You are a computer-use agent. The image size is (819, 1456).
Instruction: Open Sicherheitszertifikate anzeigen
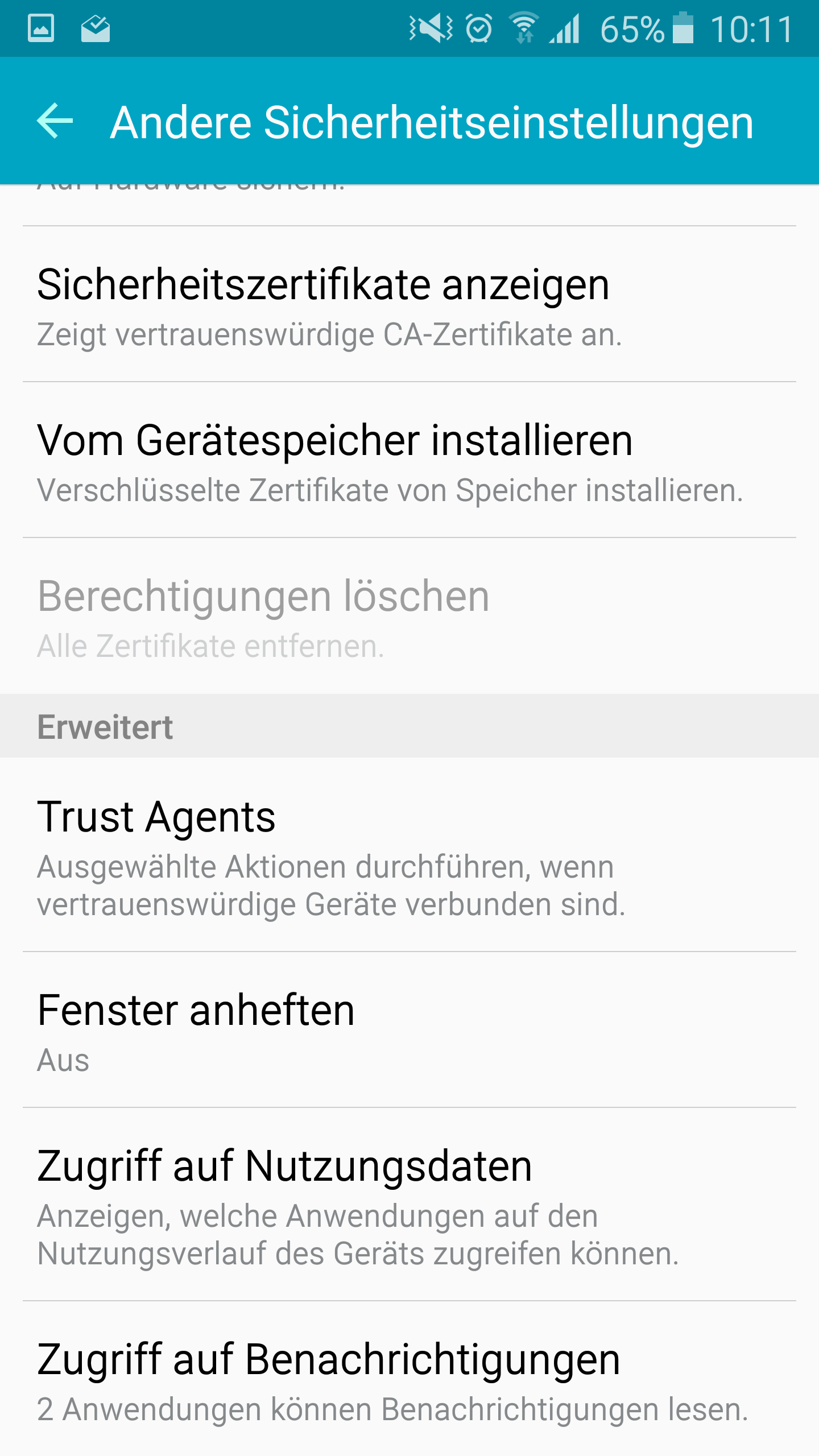(x=409, y=304)
